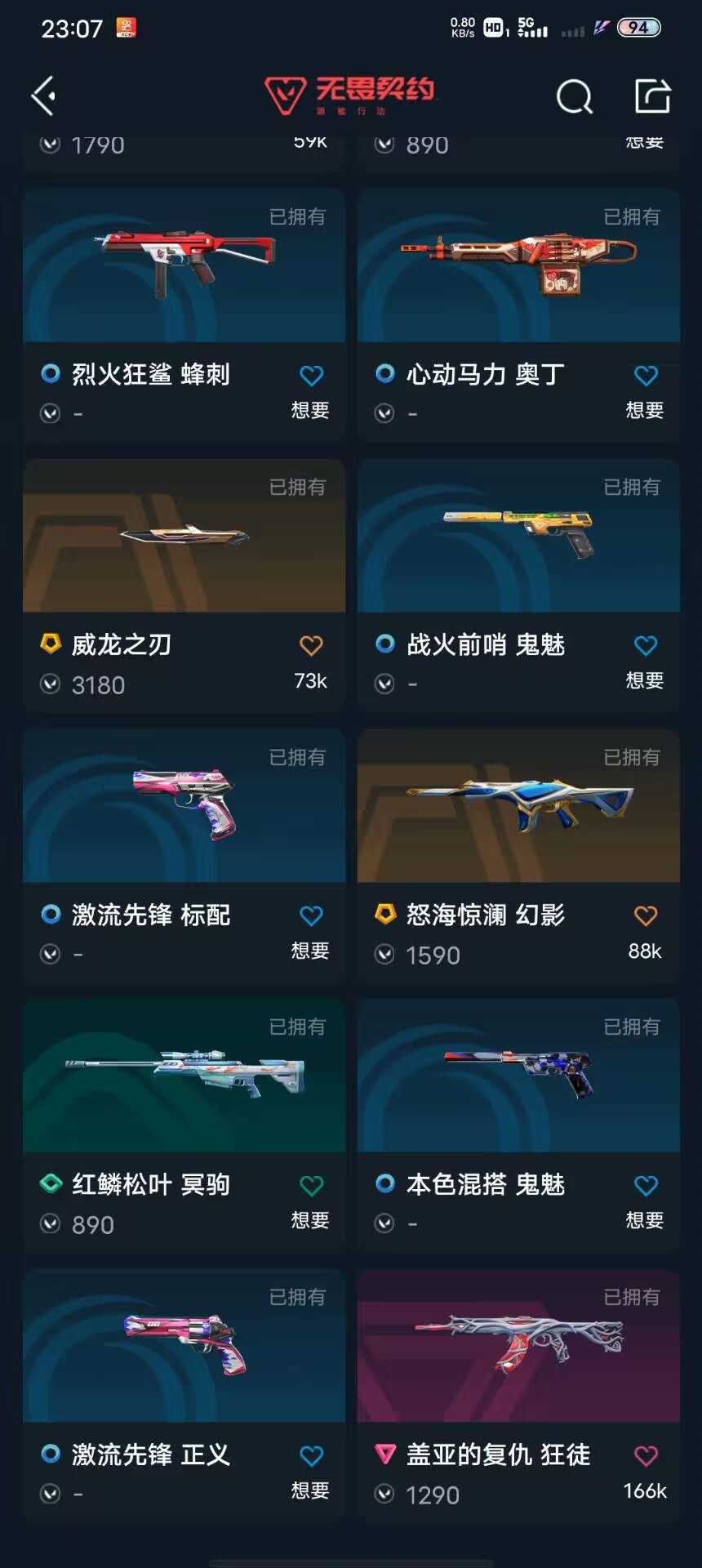This screenshot has width=702, height=1568.
Task: Wishlist 红鳞松叶 冥驹 with green heart
Action: point(311,1186)
